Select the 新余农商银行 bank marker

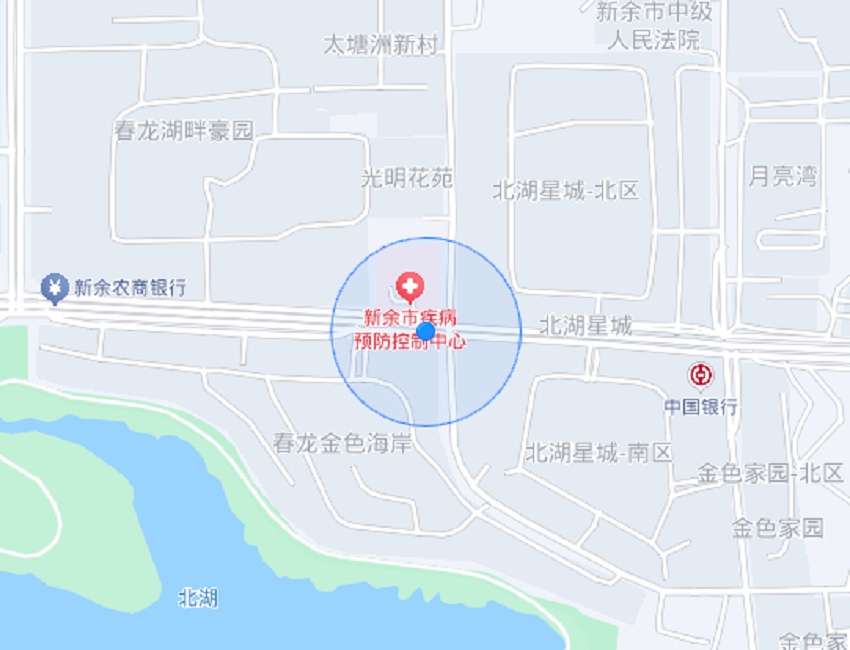[53, 288]
